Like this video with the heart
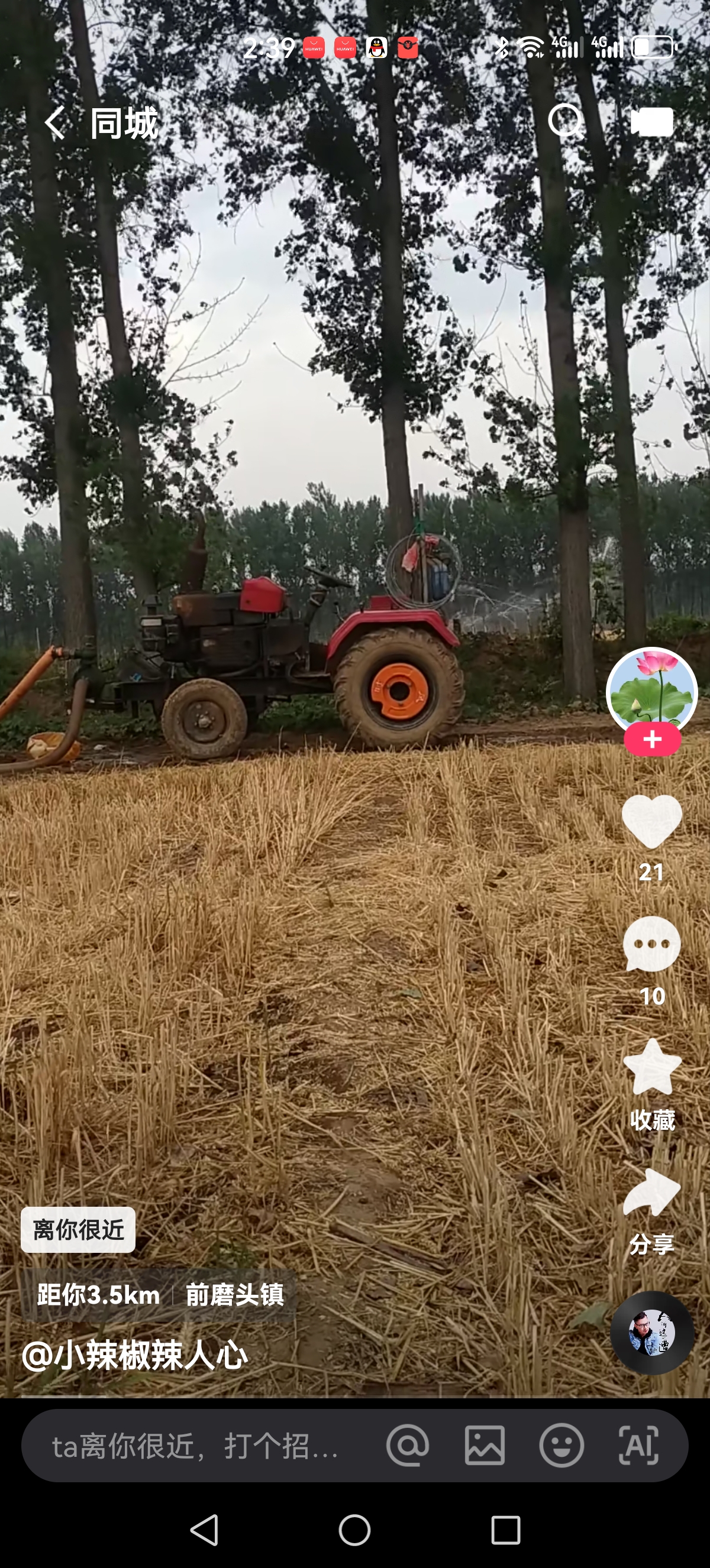710x1568 pixels. pyautogui.click(x=651, y=822)
